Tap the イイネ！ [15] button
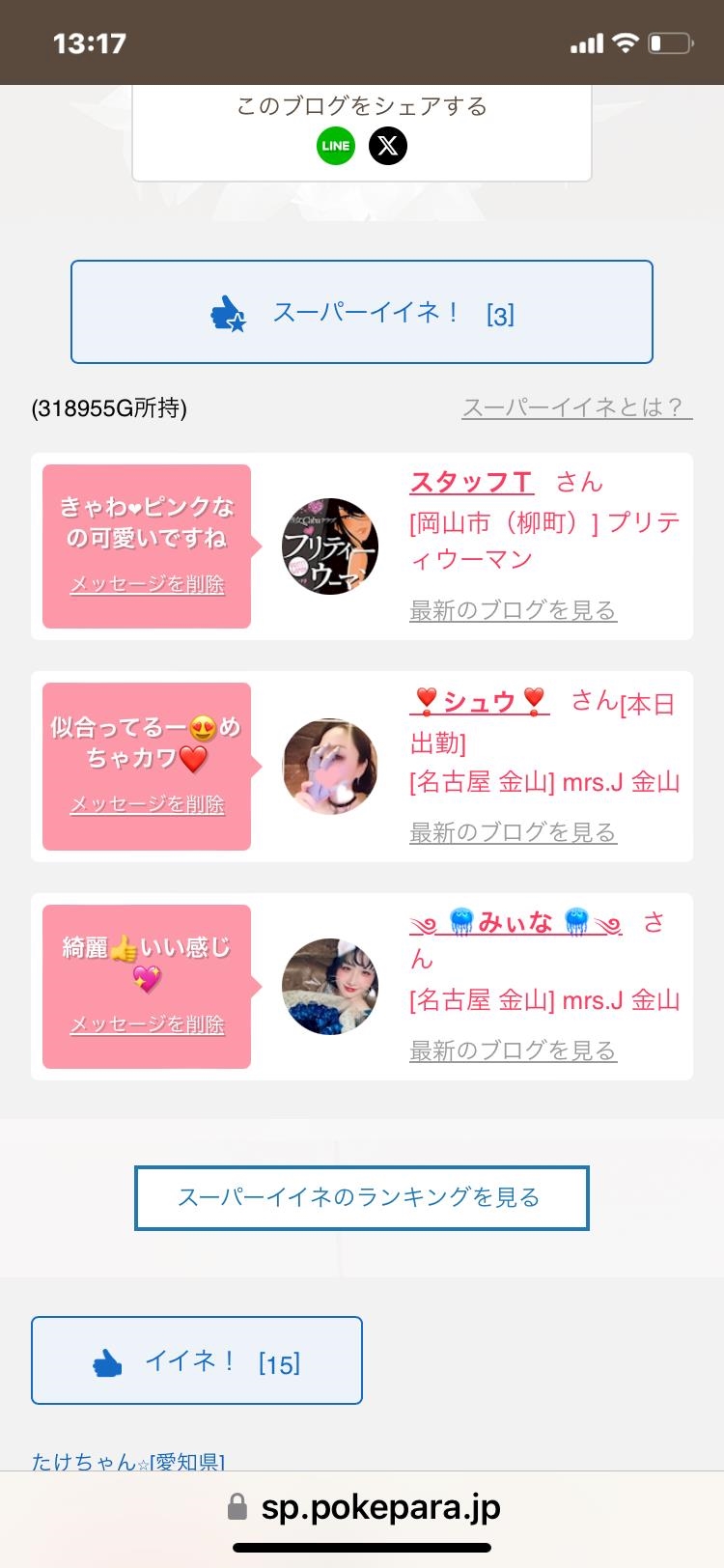Viewport: 724px width, 1568px height. click(x=197, y=1360)
